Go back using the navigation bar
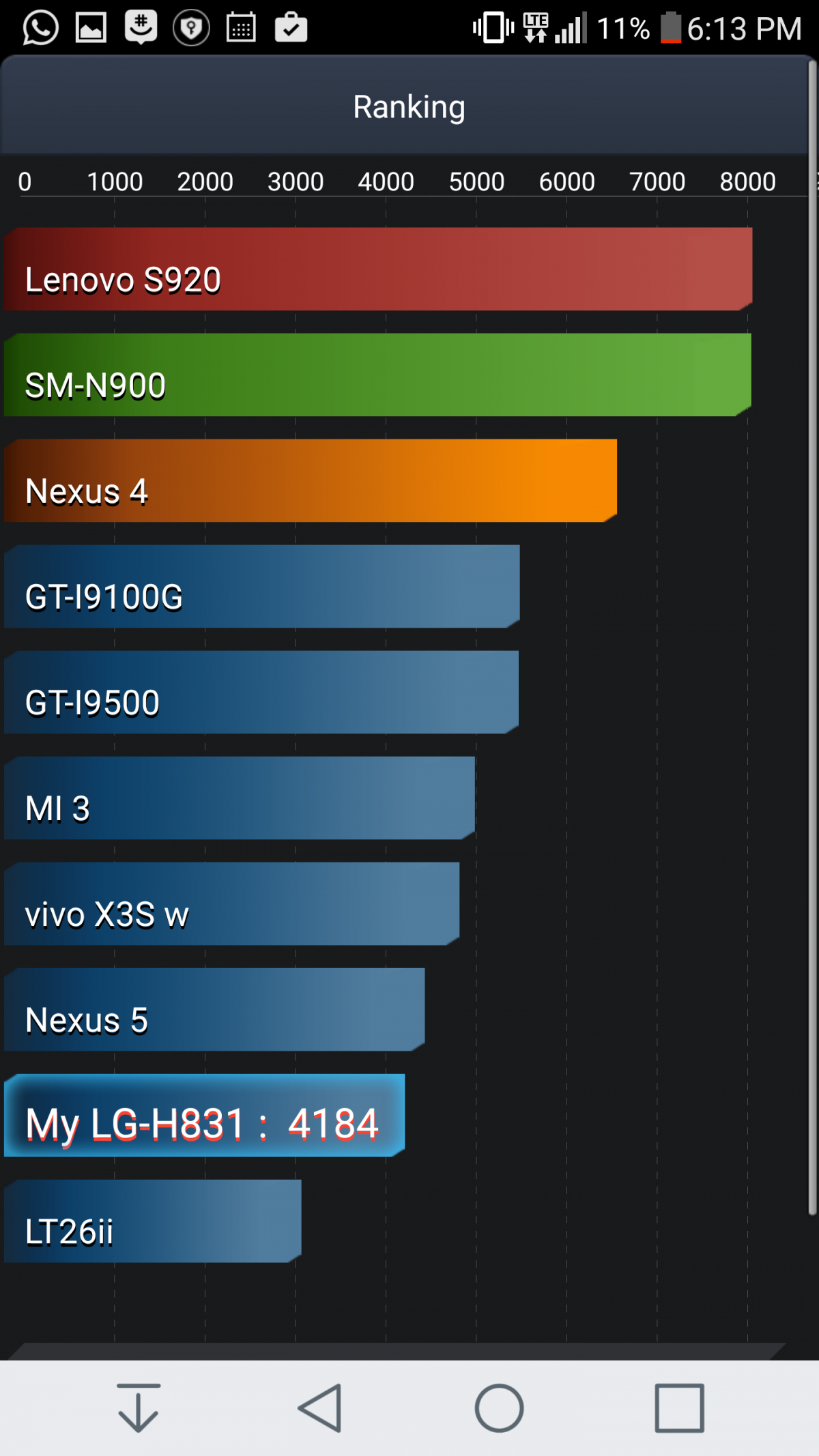 [x=319, y=1408]
